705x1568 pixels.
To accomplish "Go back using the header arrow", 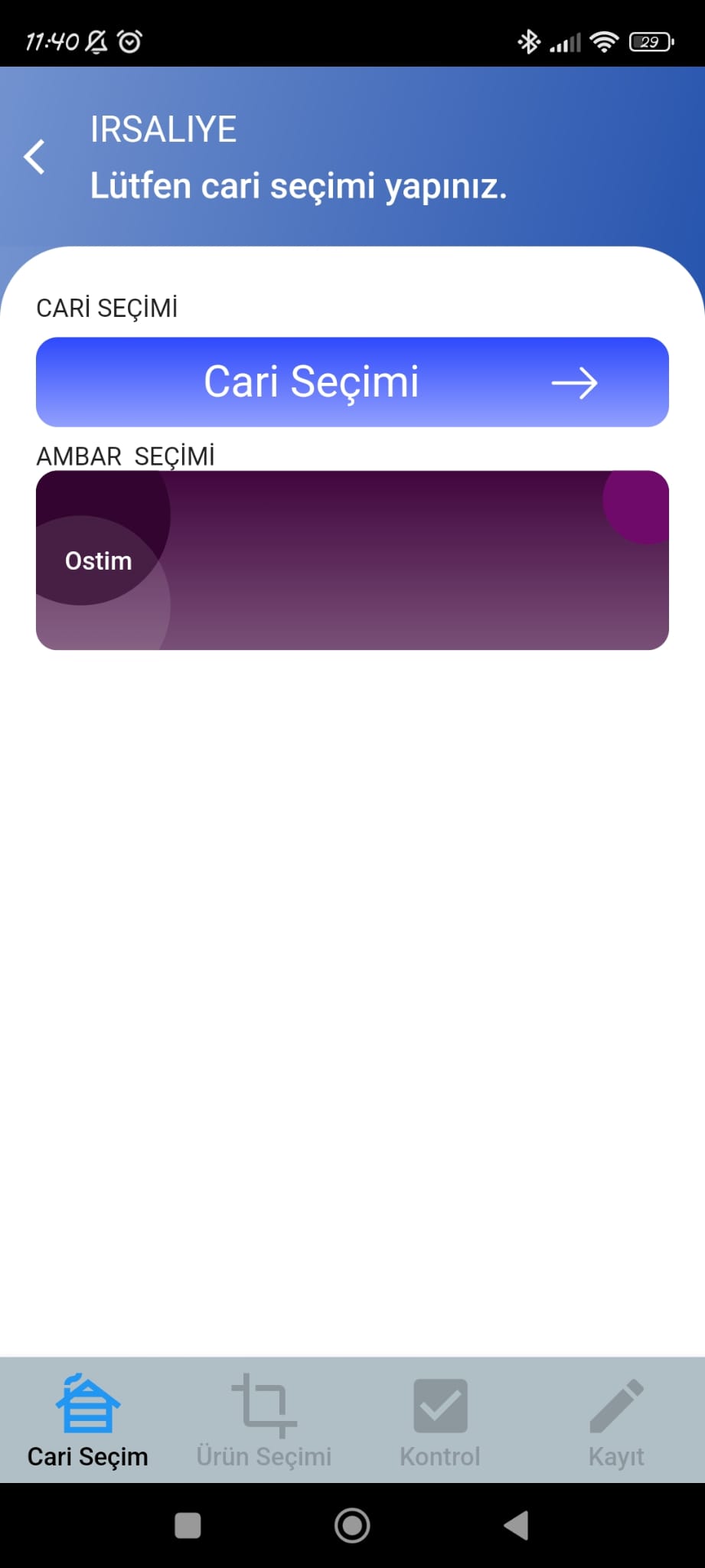I will (35, 158).
